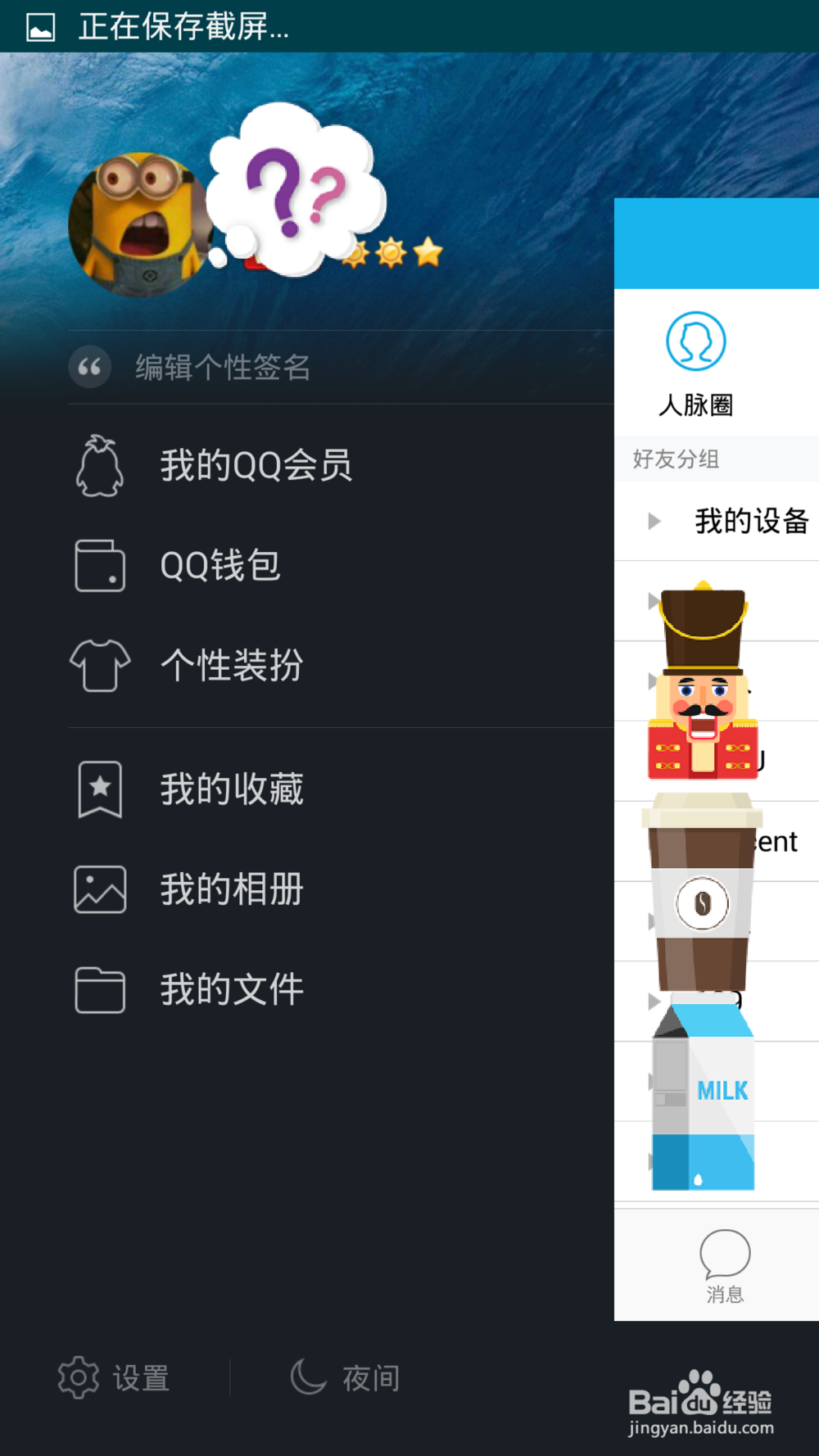Image resolution: width=819 pixels, height=1456 pixels.
Task: Open the QQ钱包 wallet
Action: tap(219, 564)
